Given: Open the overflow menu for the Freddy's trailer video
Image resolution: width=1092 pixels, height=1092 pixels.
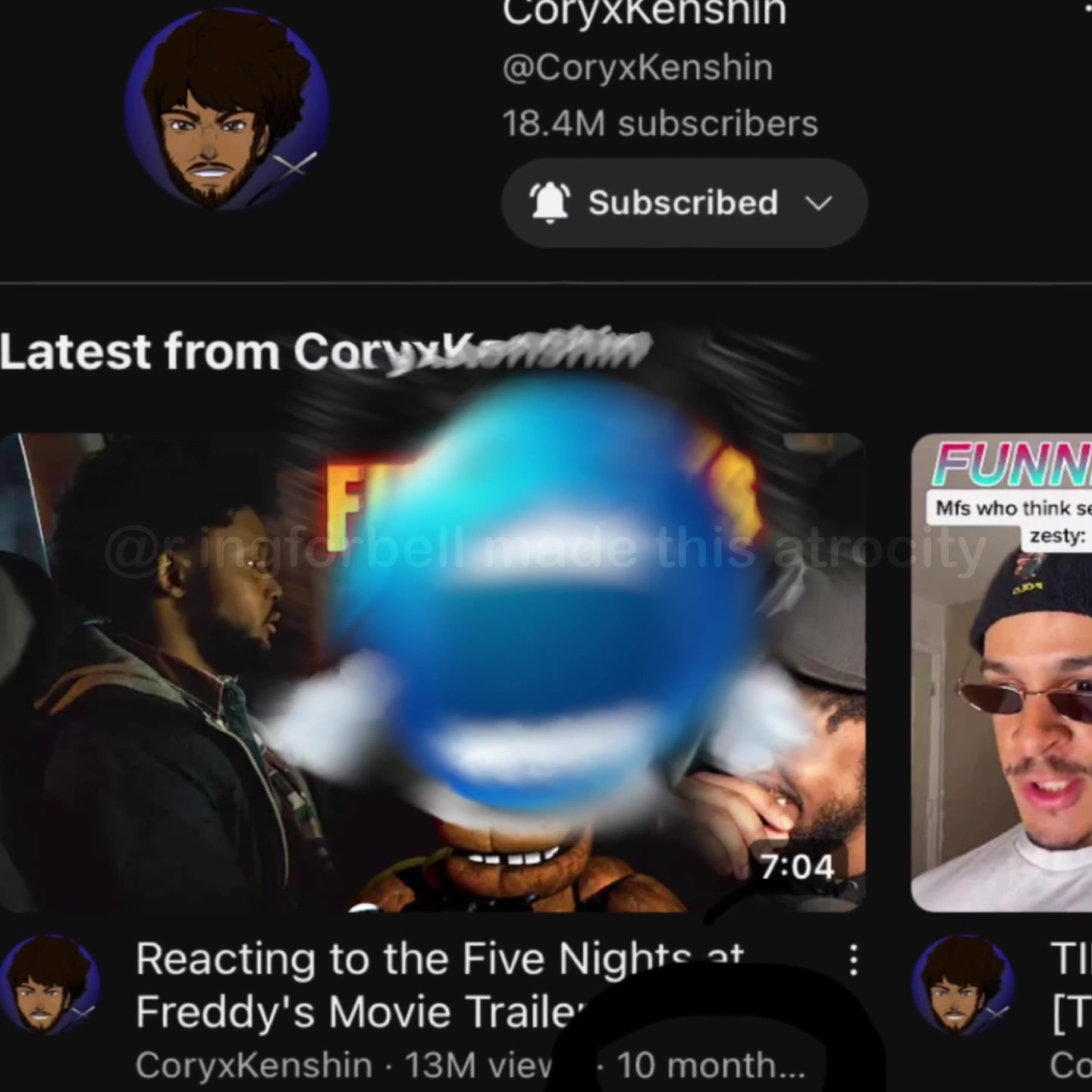Looking at the screenshot, I should (854, 960).
